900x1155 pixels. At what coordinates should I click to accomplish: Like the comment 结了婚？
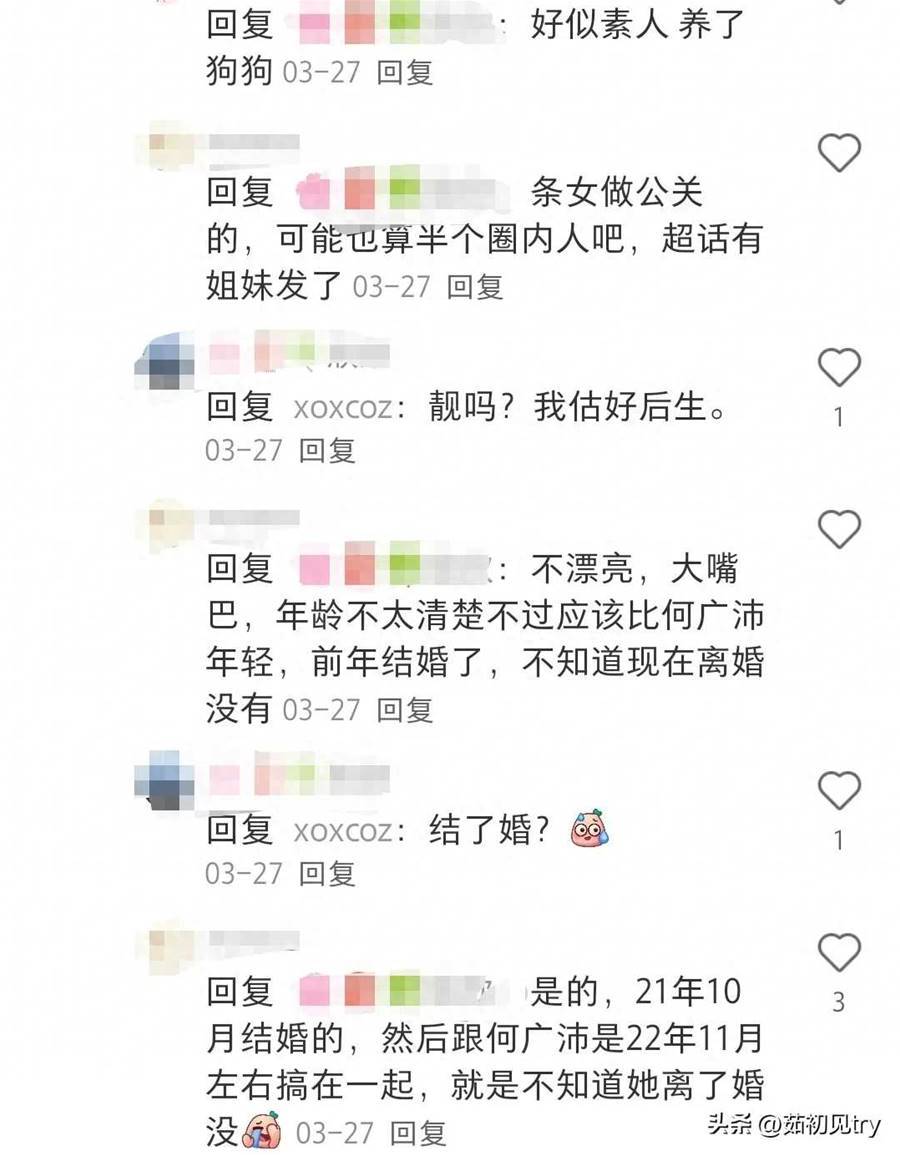click(x=839, y=791)
